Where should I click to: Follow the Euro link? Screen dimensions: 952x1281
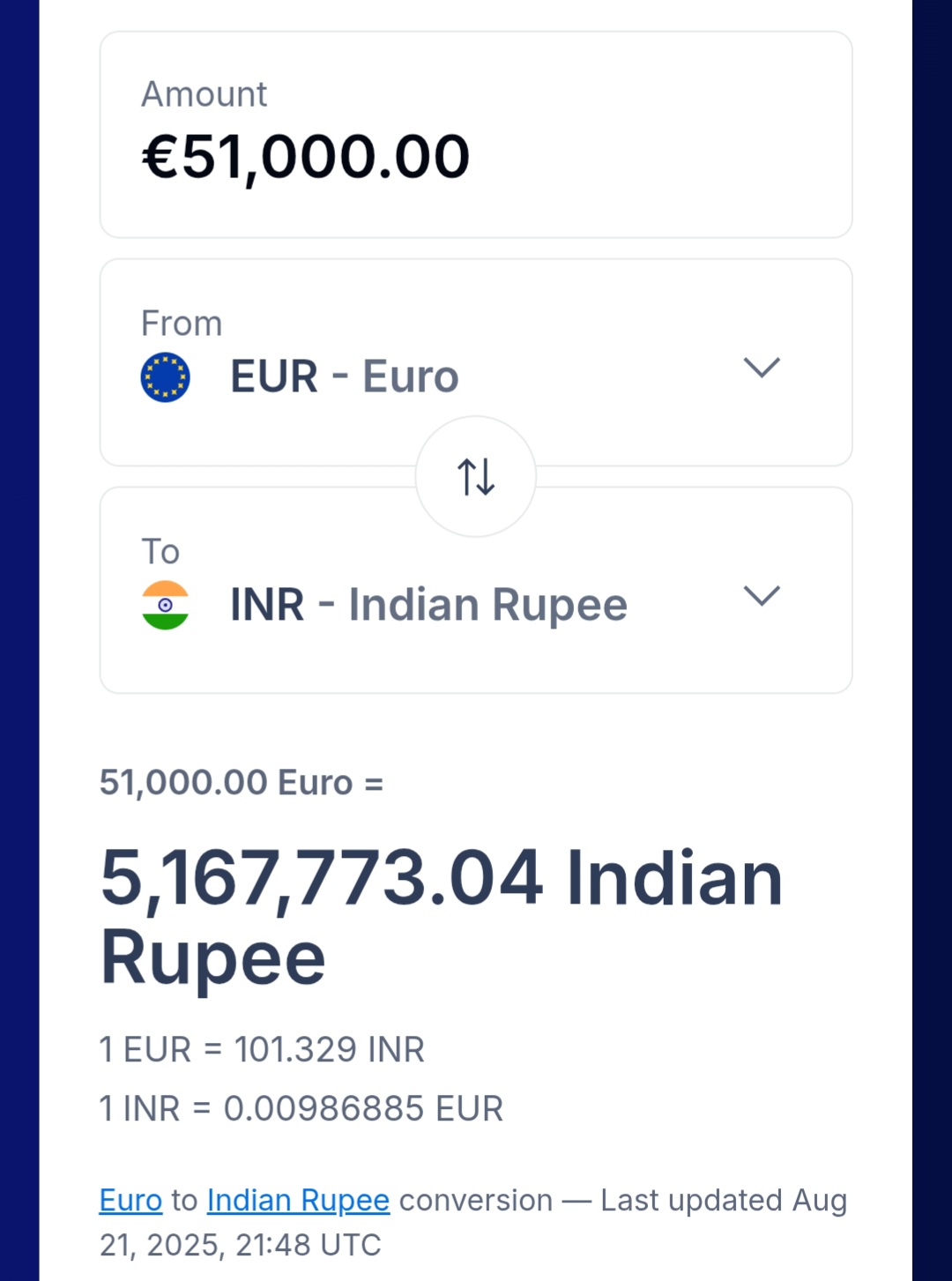(x=130, y=1200)
